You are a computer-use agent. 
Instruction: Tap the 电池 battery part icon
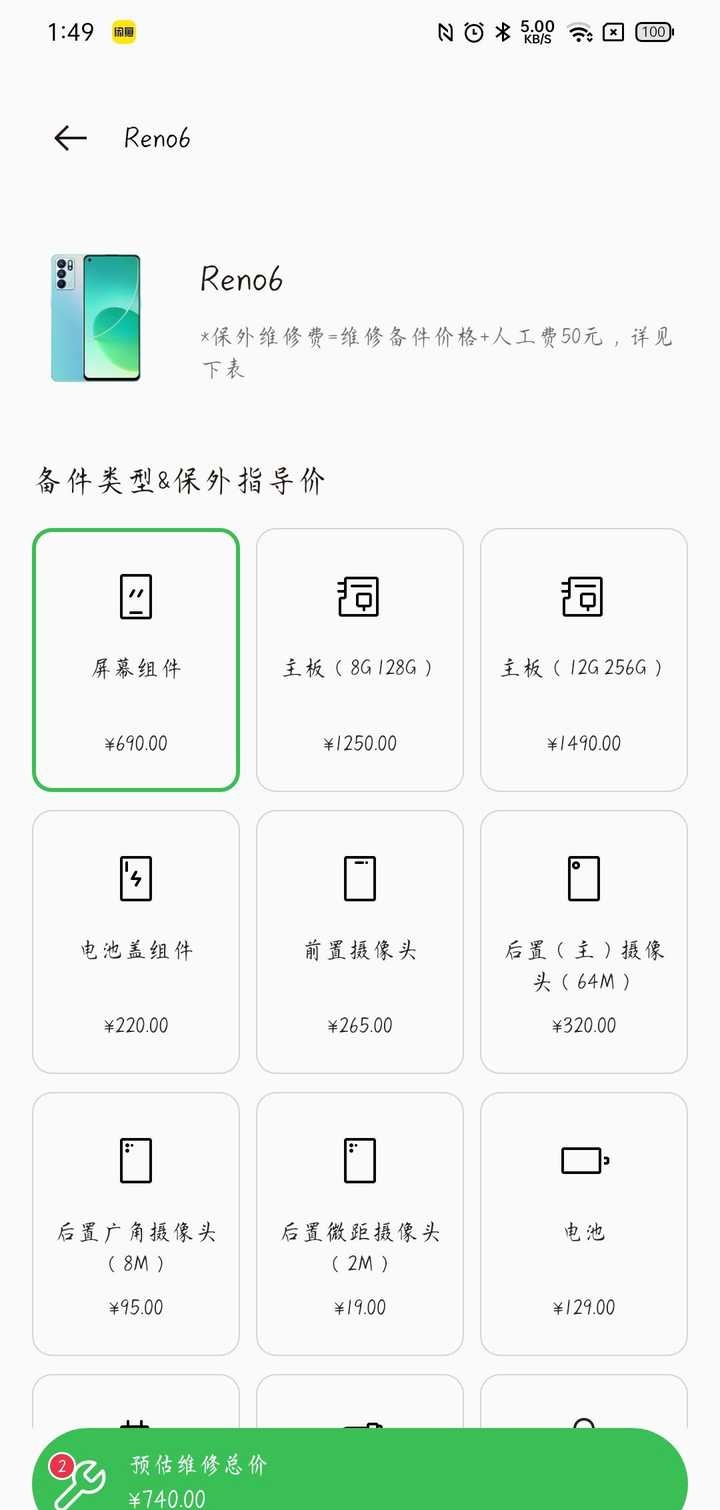click(583, 1159)
